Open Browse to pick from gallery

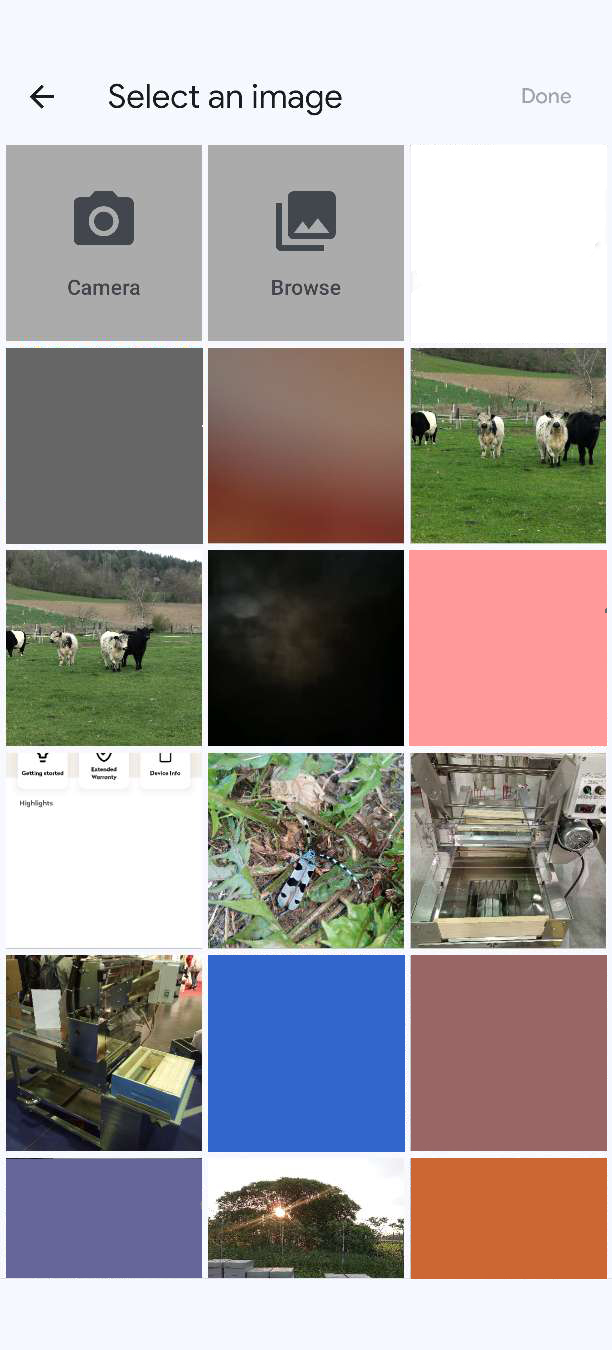coord(306,243)
